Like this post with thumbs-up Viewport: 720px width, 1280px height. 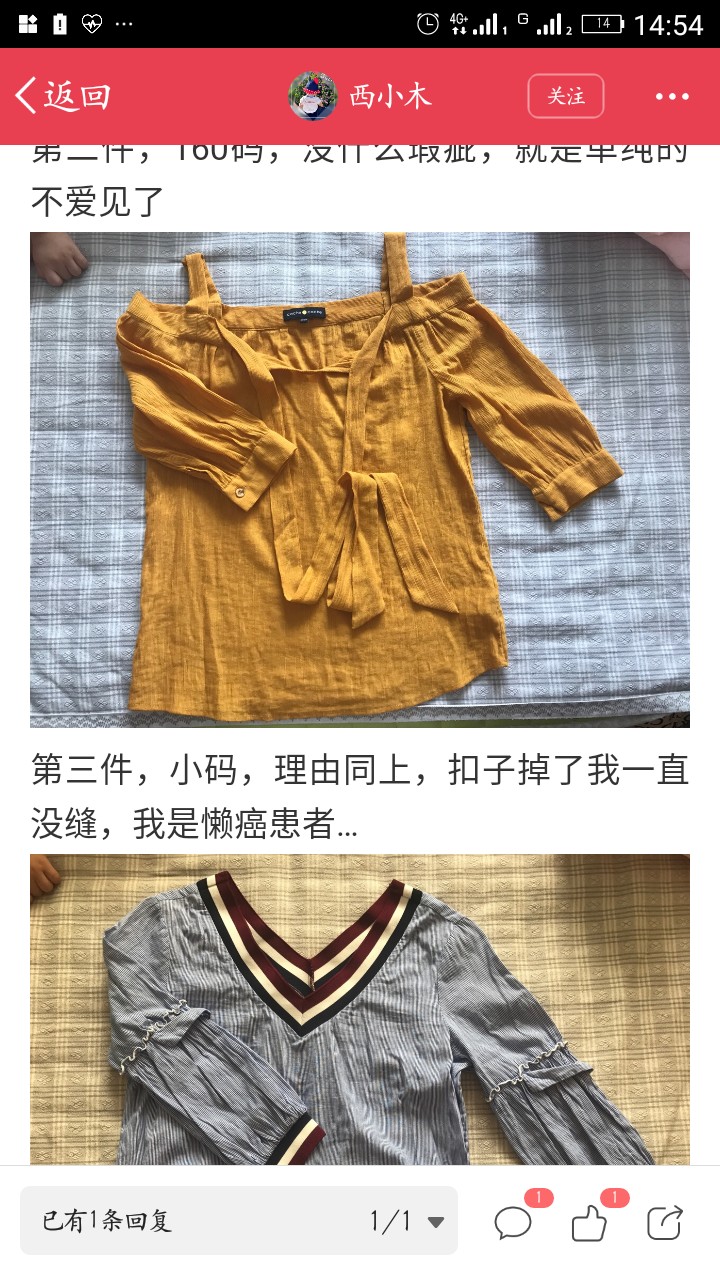coord(589,1222)
